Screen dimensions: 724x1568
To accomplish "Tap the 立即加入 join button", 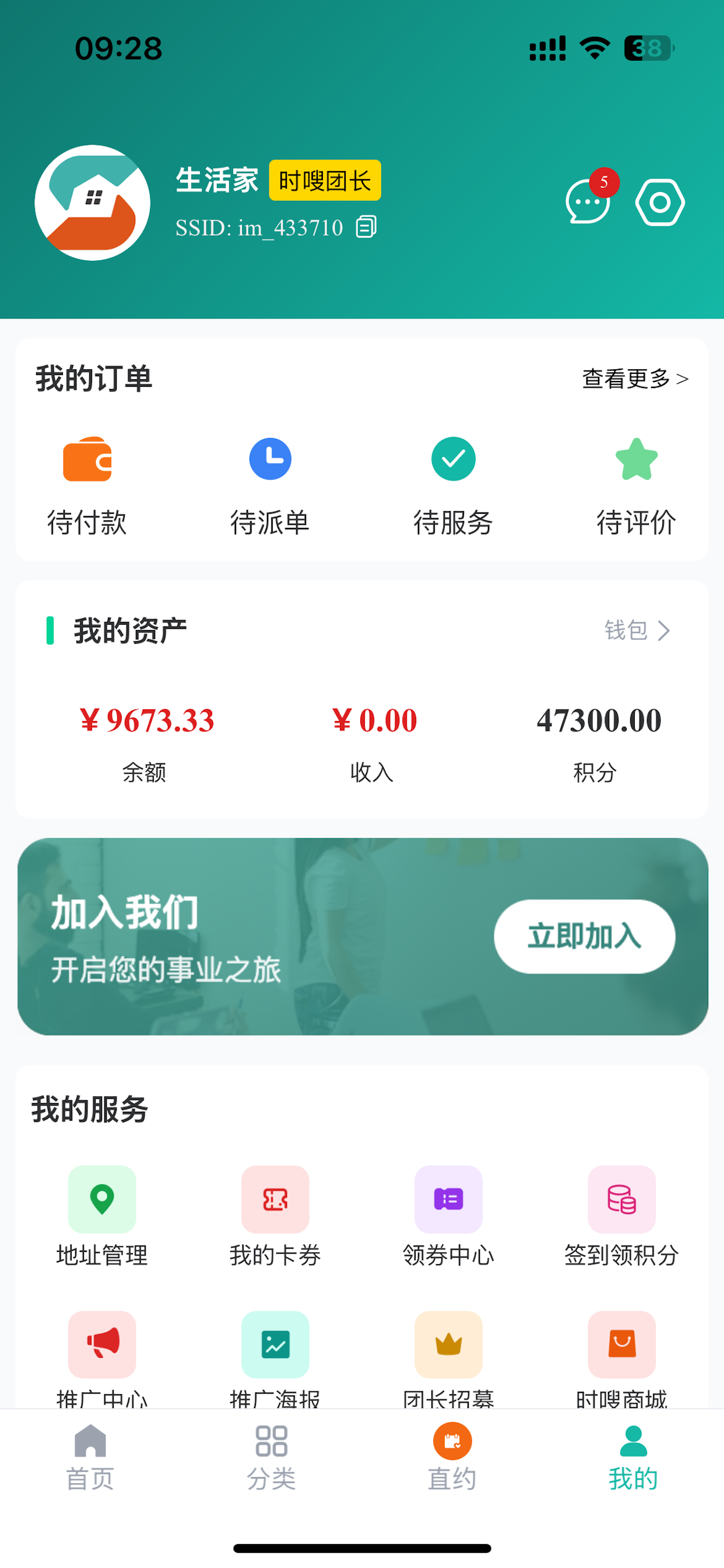I will pyautogui.click(x=584, y=936).
